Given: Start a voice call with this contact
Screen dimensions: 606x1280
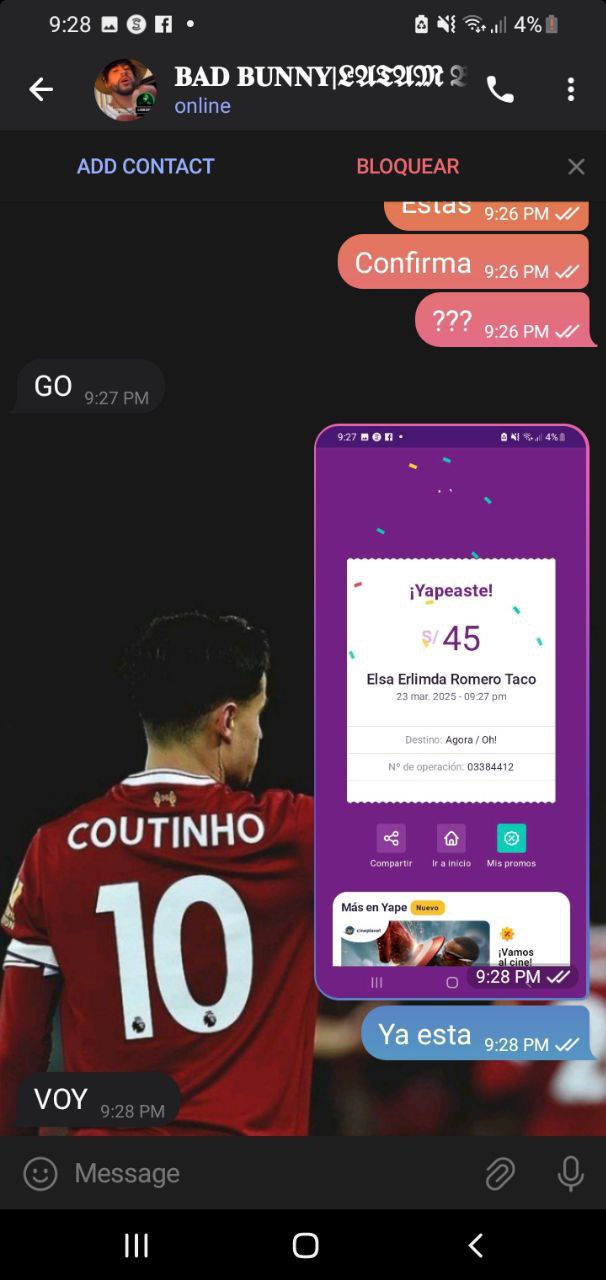Looking at the screenshot, I should (x=500, y=90).
